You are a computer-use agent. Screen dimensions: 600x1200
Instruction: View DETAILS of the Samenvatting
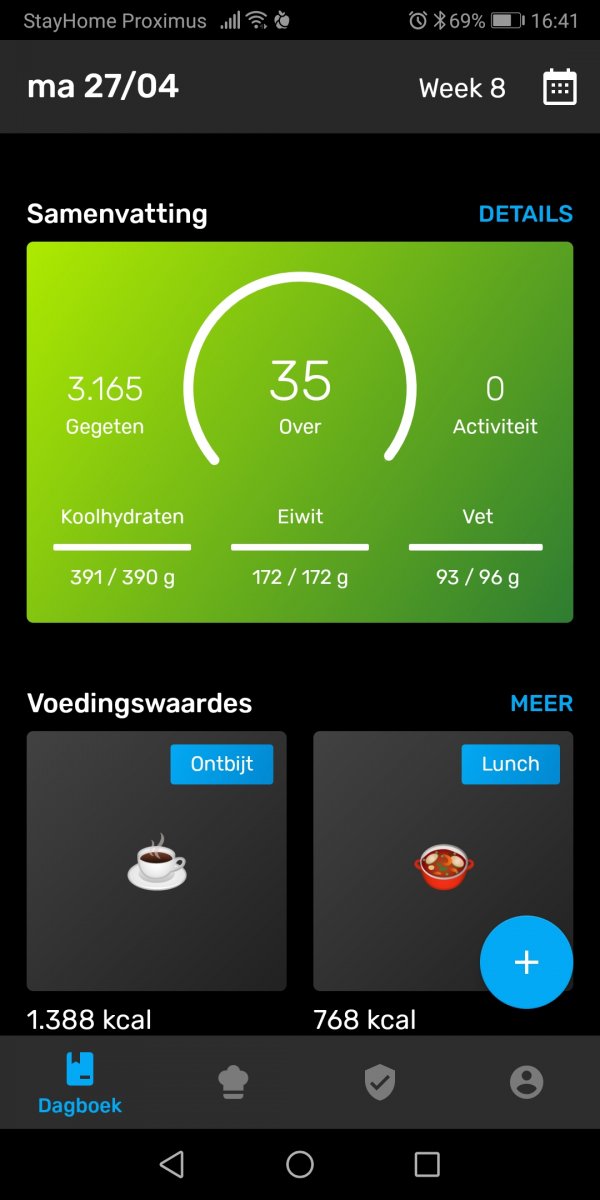pyautogui.click(x=525, y=214)
